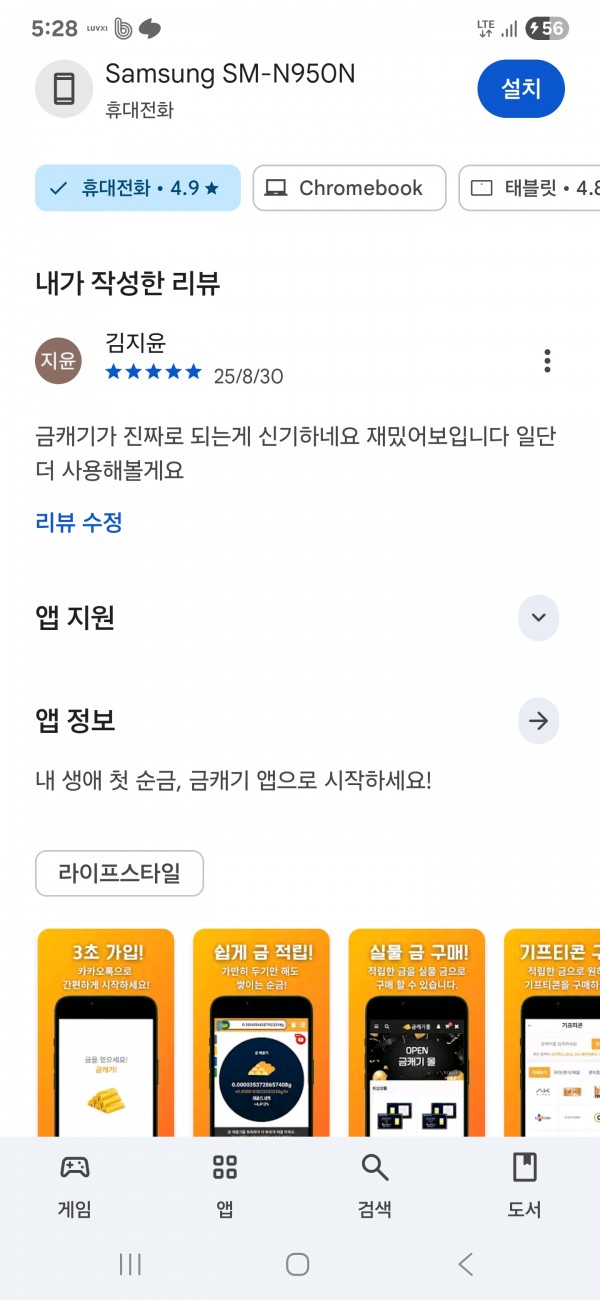The width and height of the screenshot is (600, 1300).
Task: Open 앱 정보 with the arrow
Action: (x=538, y=721)
